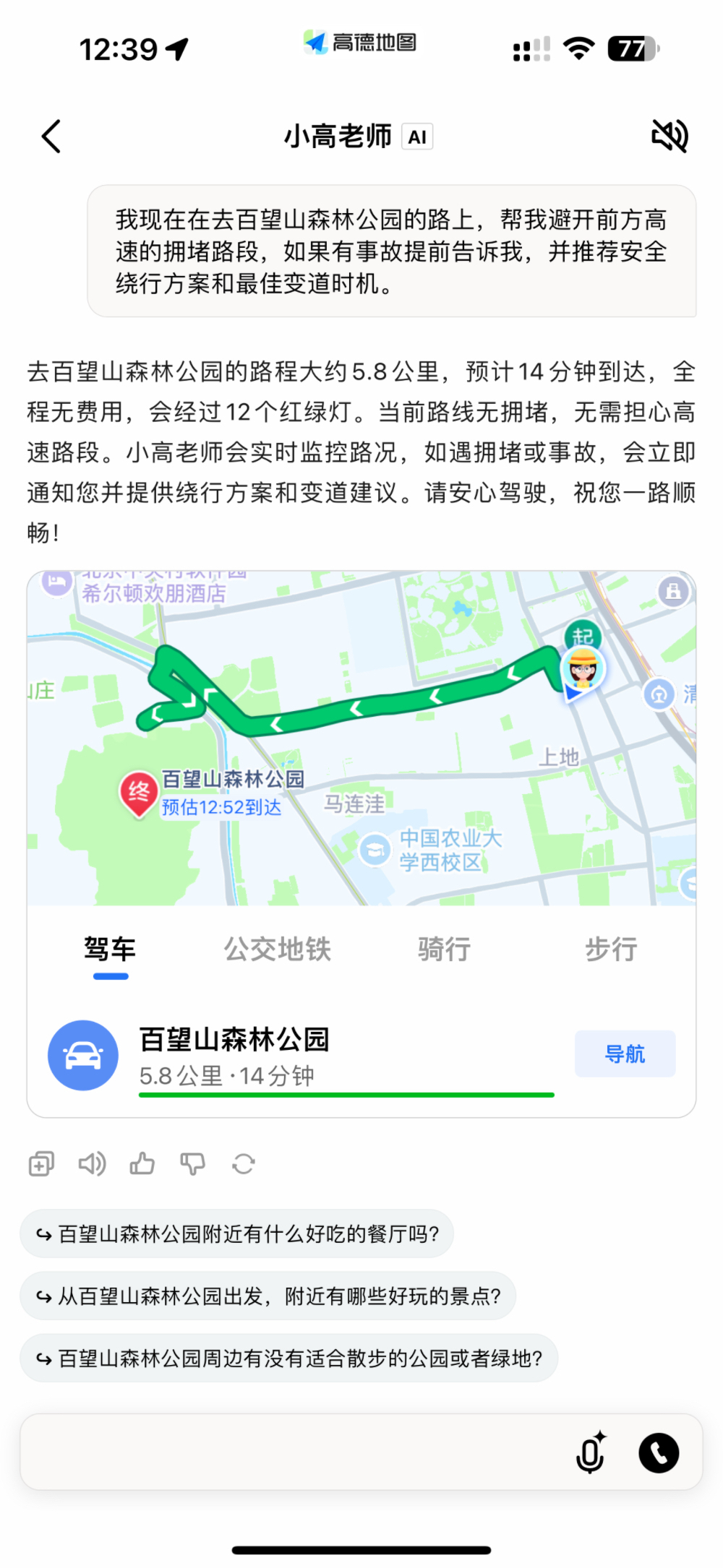Expand the suggestion about nearby restaurants
The image size is (723, 1568).
(x=236, y=1234)
